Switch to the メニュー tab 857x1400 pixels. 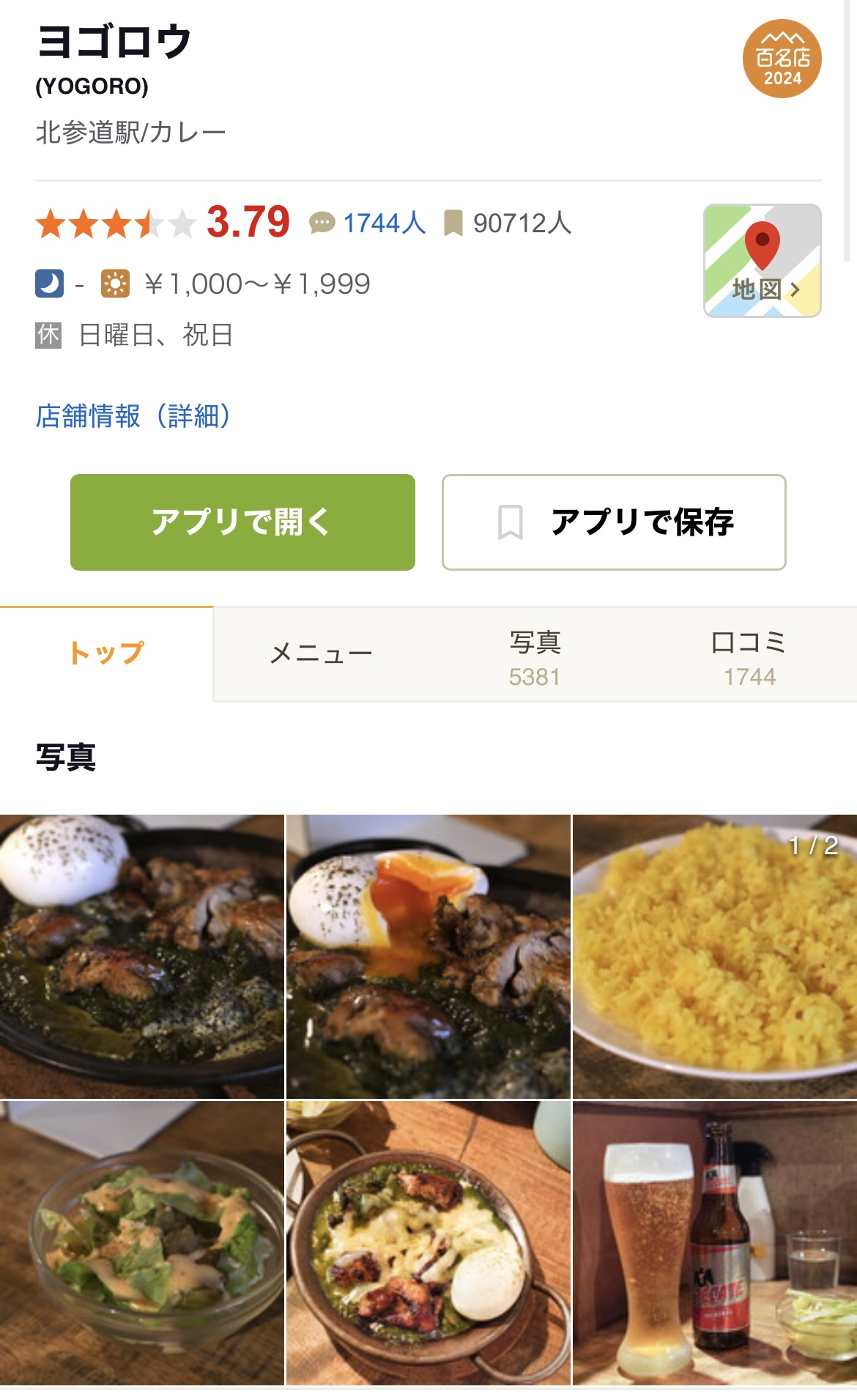321,653
